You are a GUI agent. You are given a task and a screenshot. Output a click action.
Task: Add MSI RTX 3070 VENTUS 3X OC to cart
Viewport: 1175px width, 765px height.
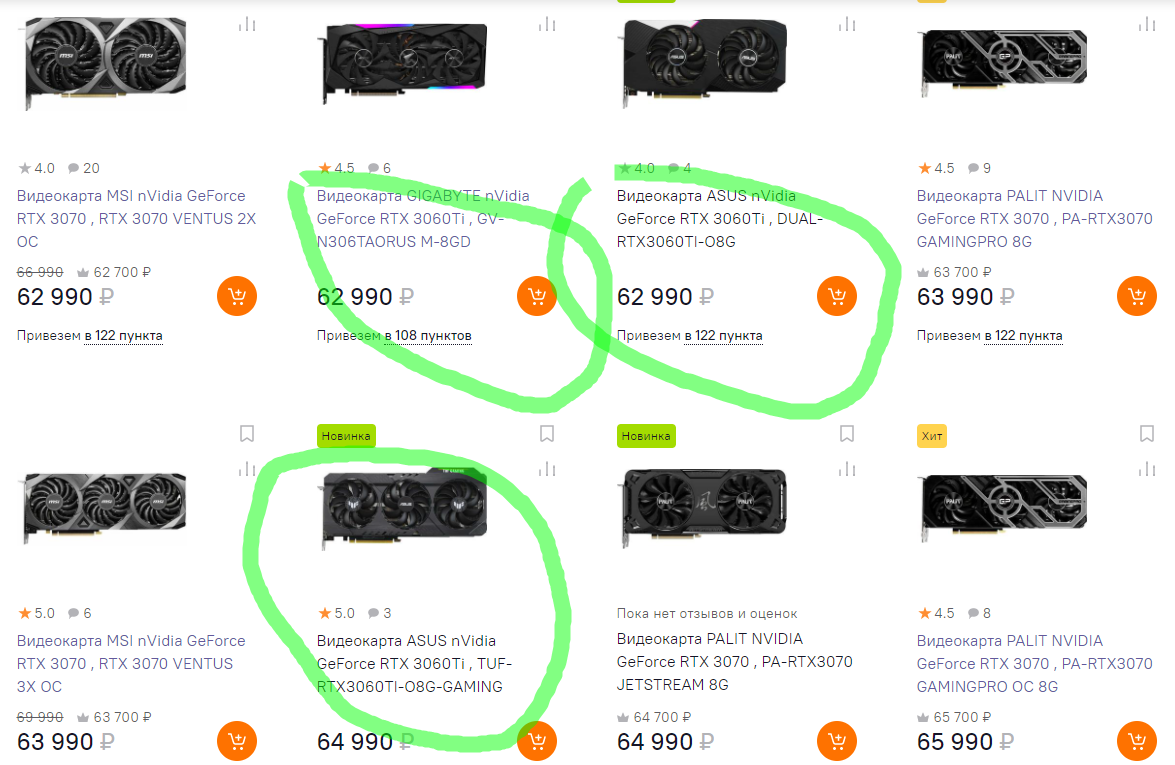coord(237,741)
